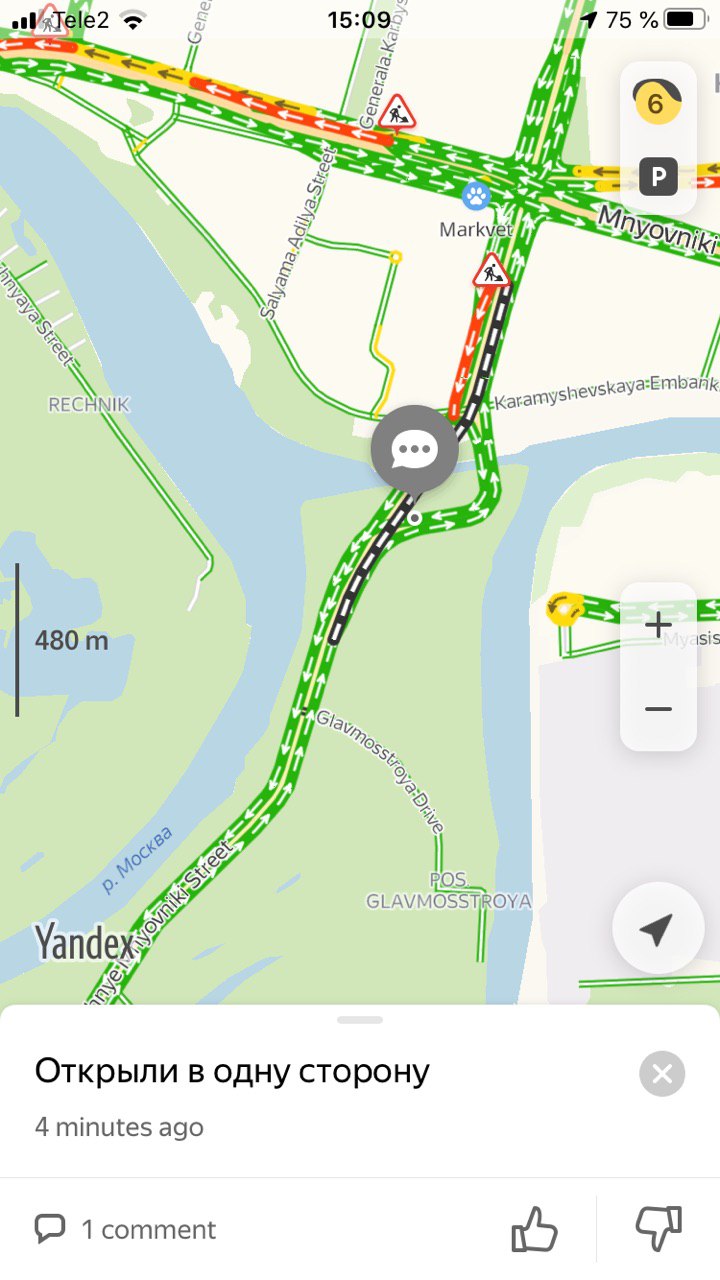Open the traffic level 6 indicator
720x1280 pixels.
click(x=657, y=102)
